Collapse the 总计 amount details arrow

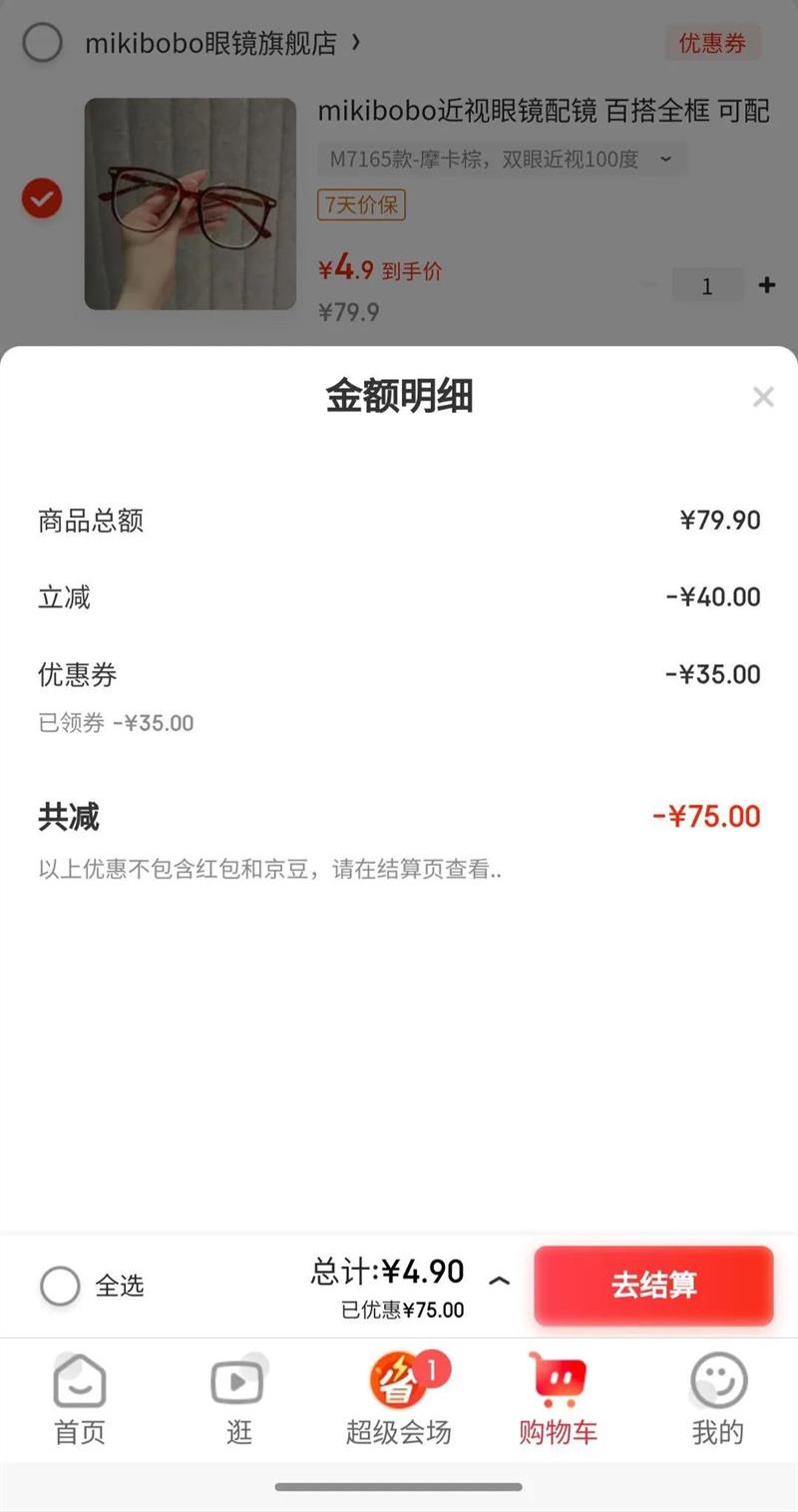[x=500, y=1281]
